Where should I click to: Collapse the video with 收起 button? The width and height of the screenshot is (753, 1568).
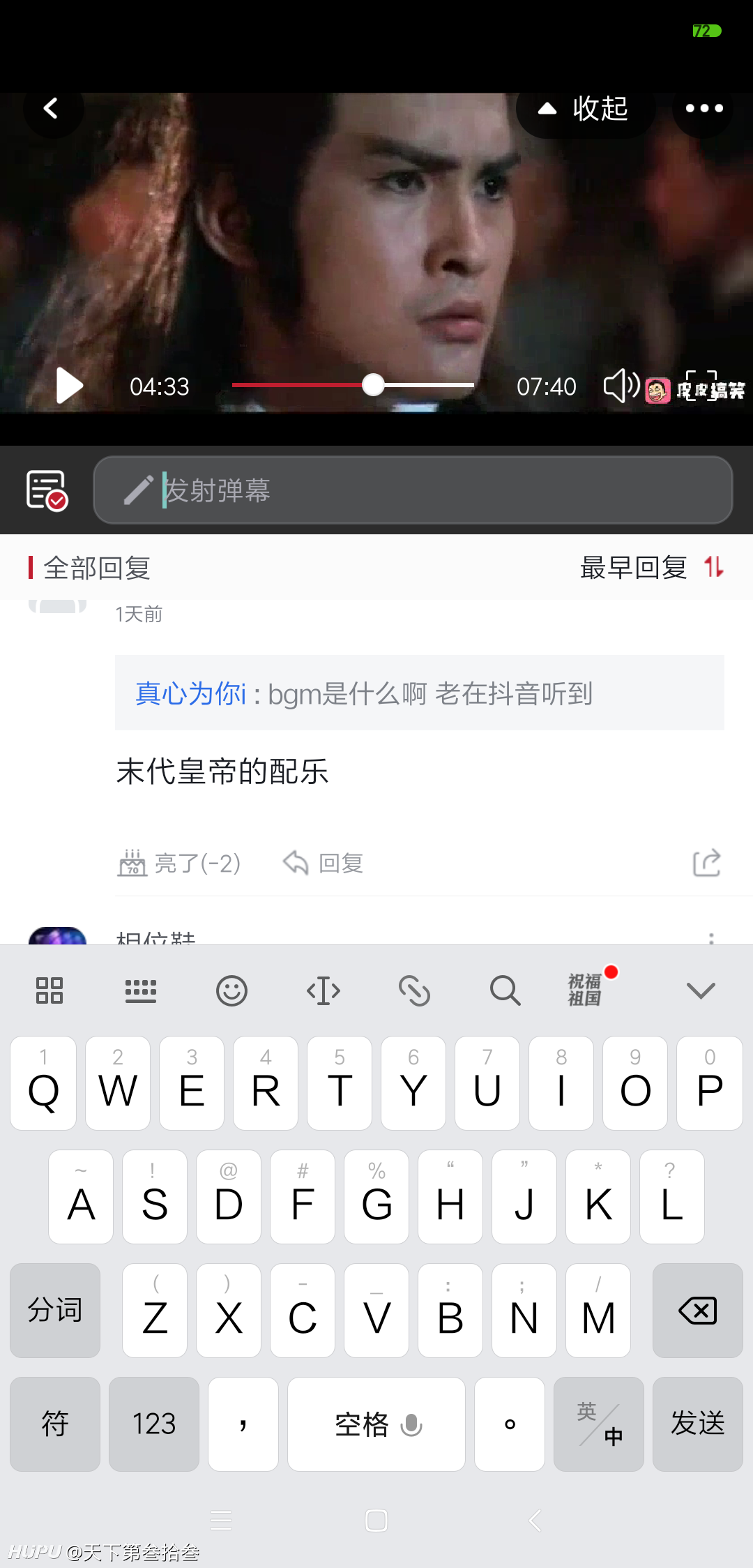pos(584,109)
